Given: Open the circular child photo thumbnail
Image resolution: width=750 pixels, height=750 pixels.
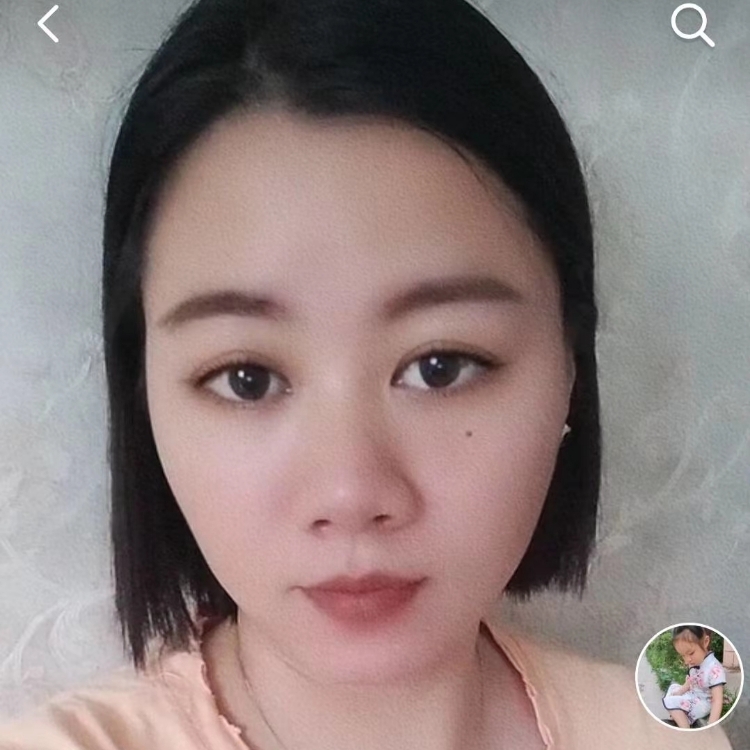Looking at the screenshot, I should (x=689, y=676).
